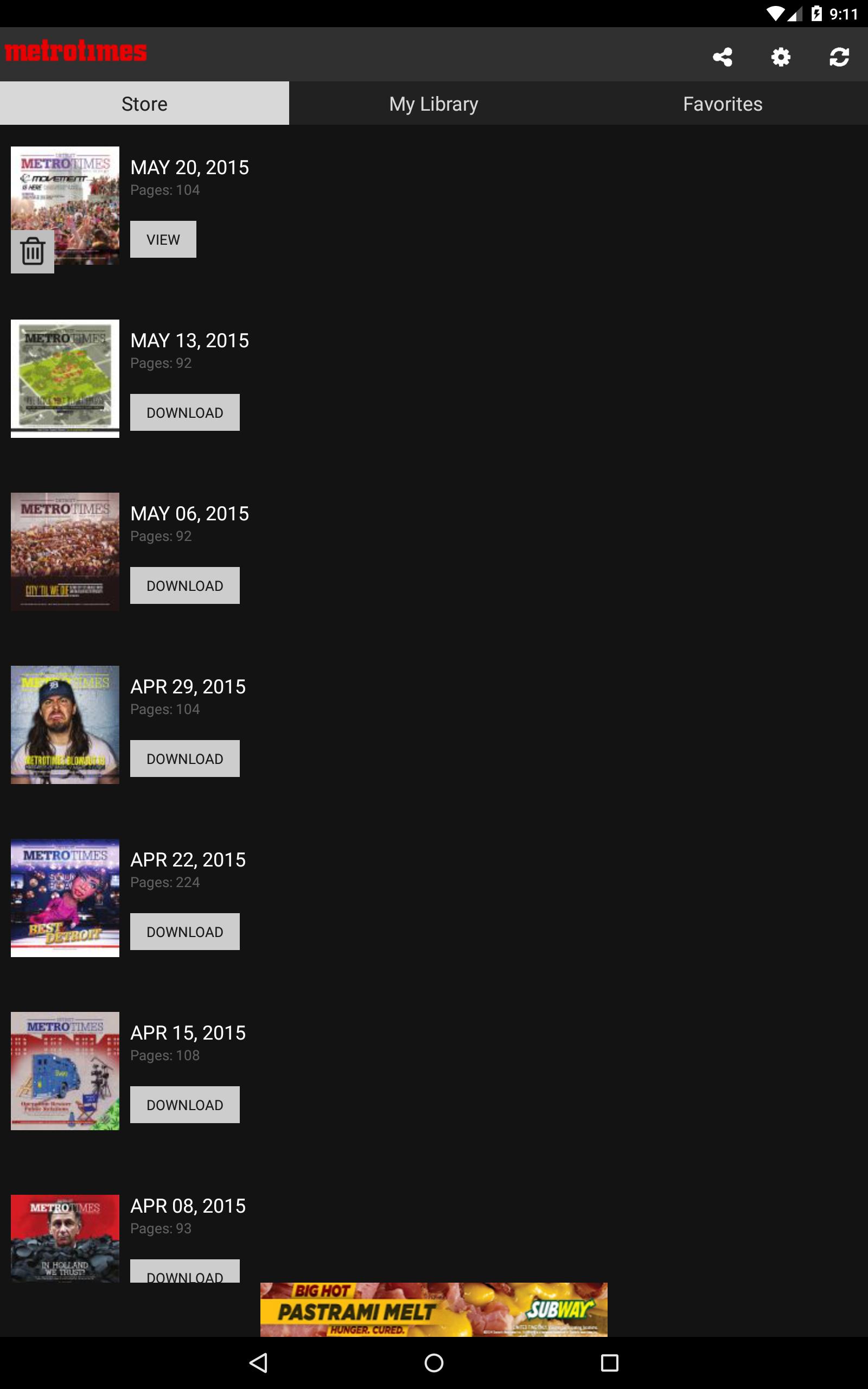Screen dimensions: 868x1389
Task: Switch to the Favorites tab
Action: 722,104
